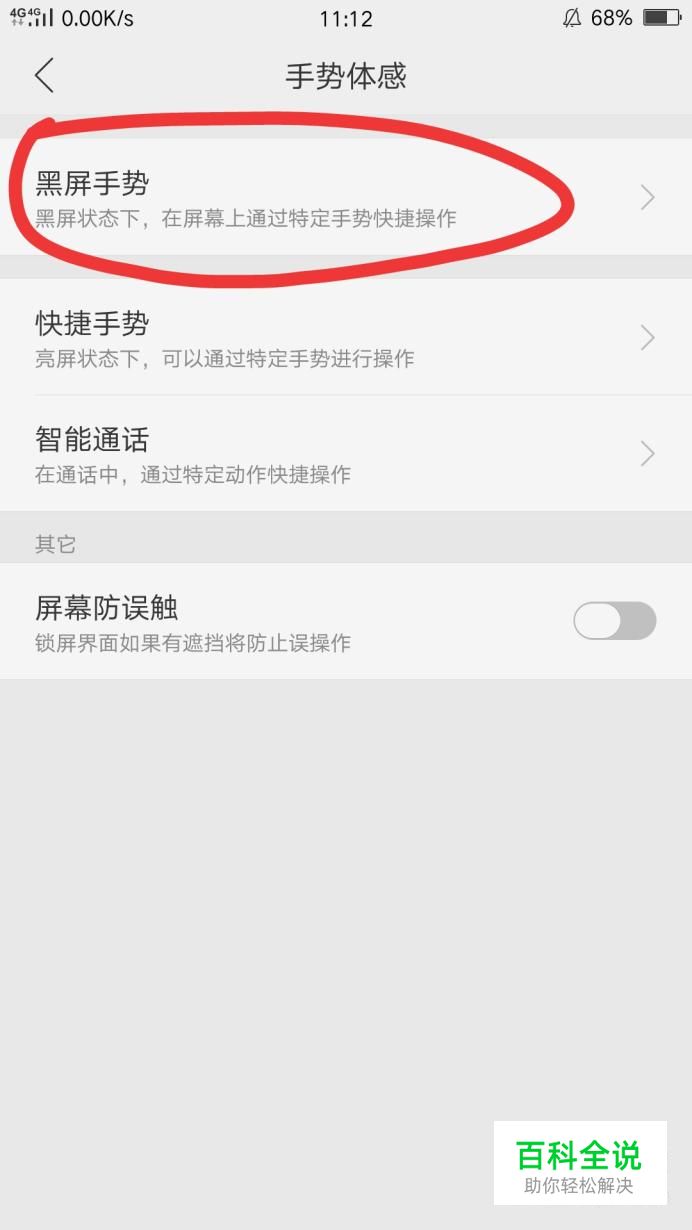Go back from 手势体感 settings
The width and height of the screenshot is (692, 1230).
click(44, 76)
